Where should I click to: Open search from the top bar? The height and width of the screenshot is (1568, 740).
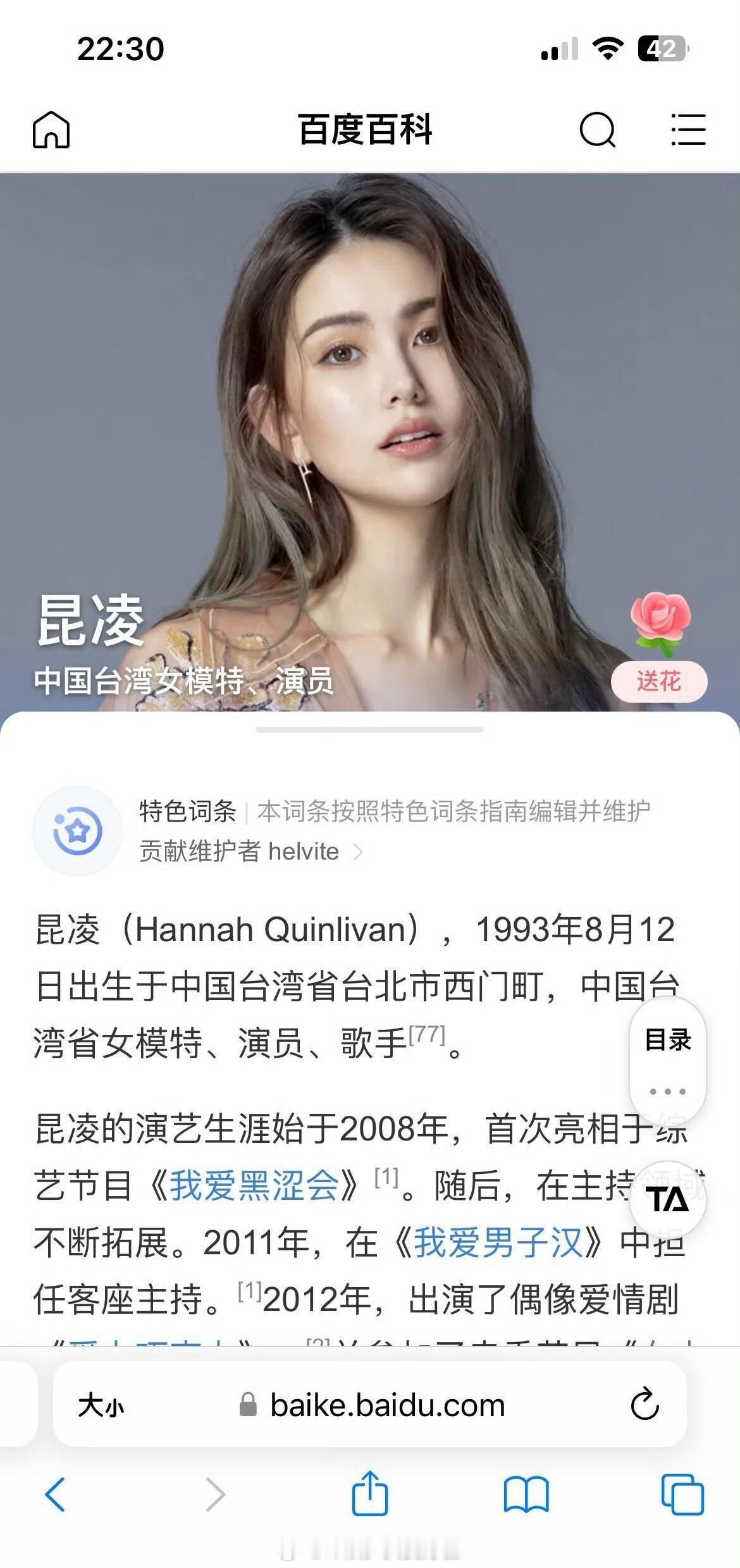(x=598, y=130)
